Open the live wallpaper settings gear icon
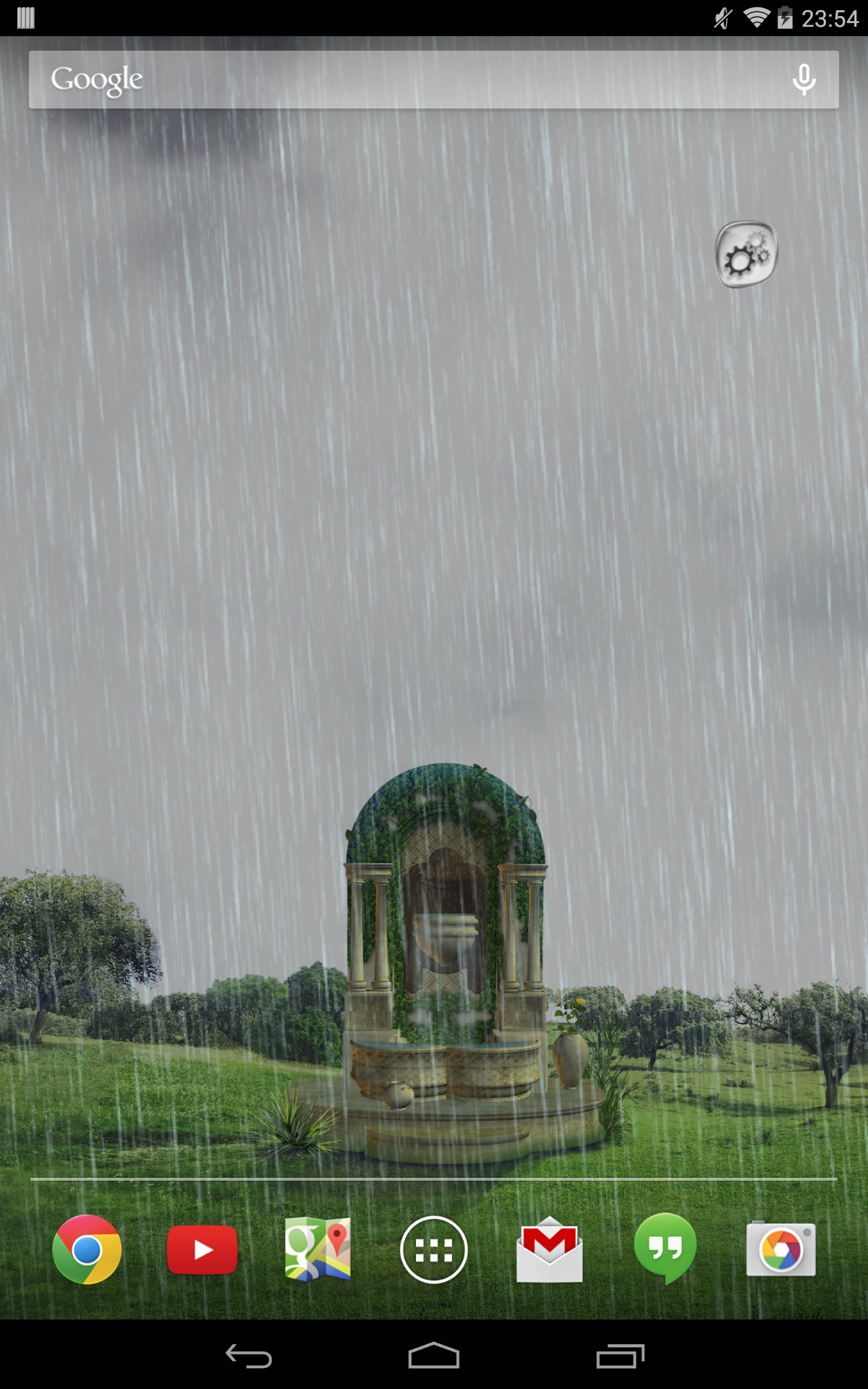868x1389 pixels. [746, 255]
